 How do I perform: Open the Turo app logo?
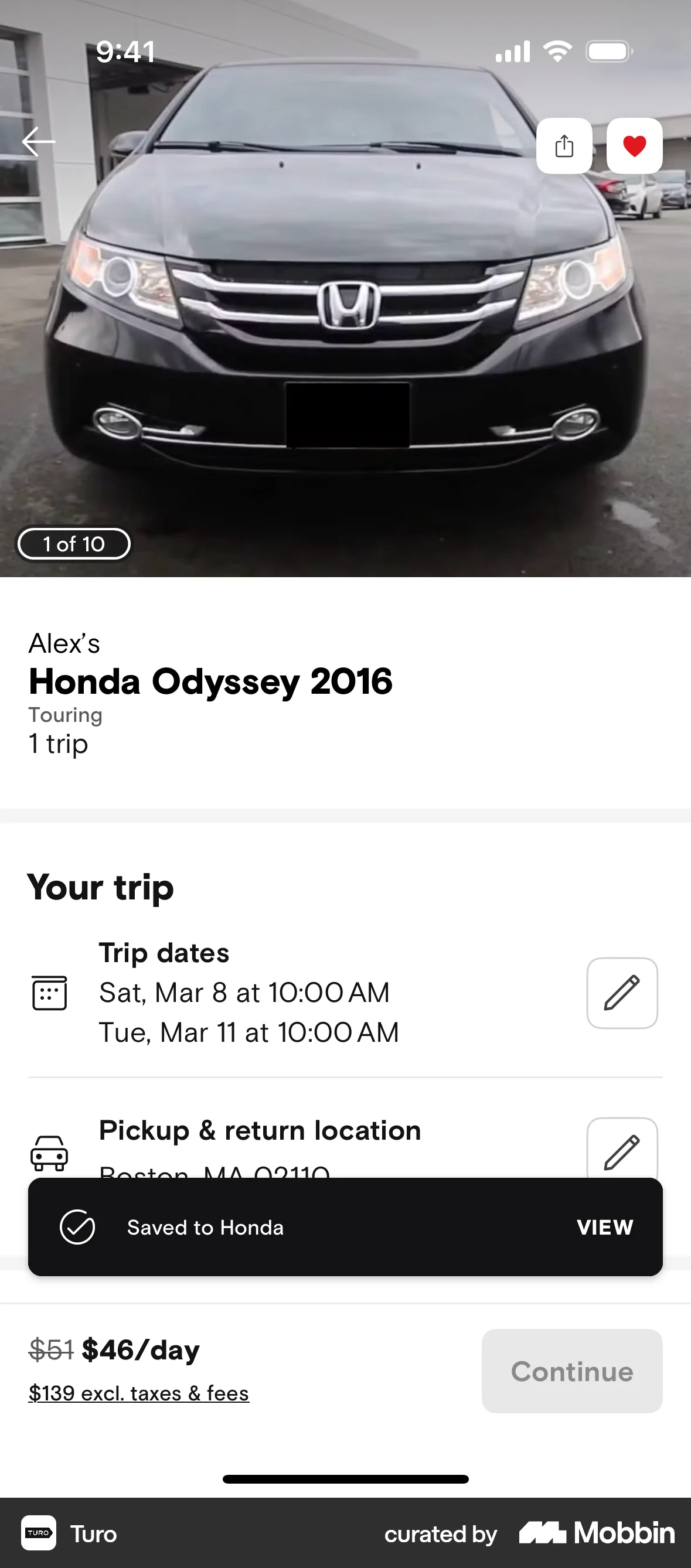point(38,1534)
